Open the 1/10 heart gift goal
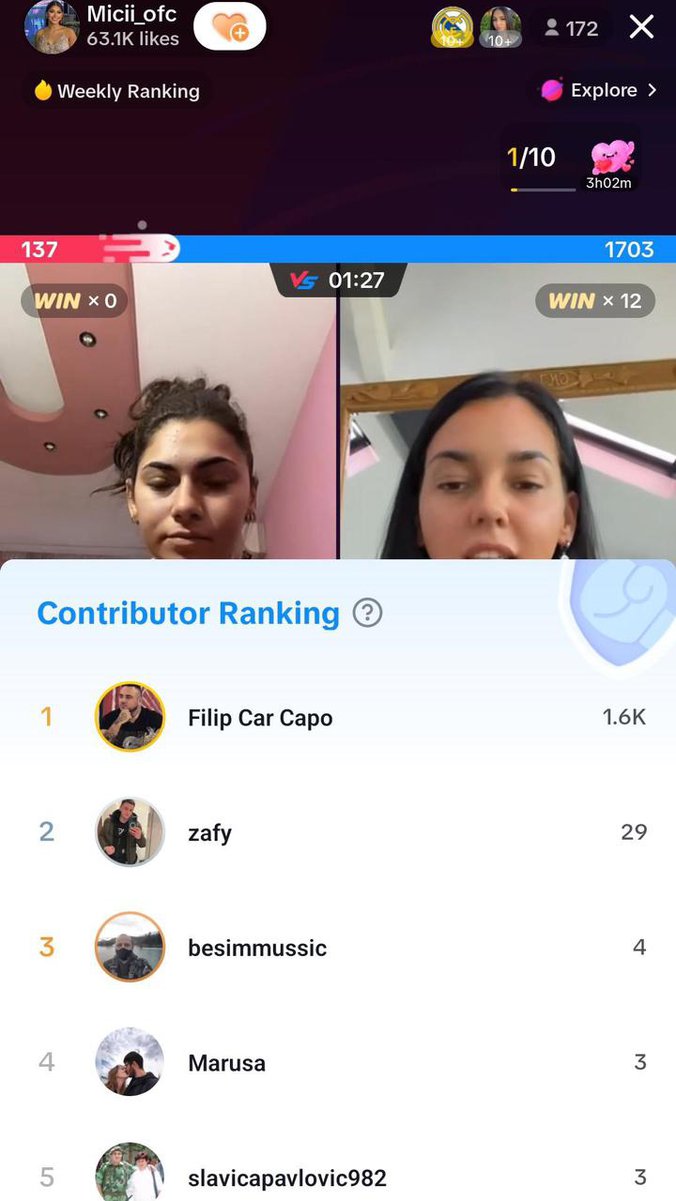Viewport: 676px width, 1201px height. point(570,160)
